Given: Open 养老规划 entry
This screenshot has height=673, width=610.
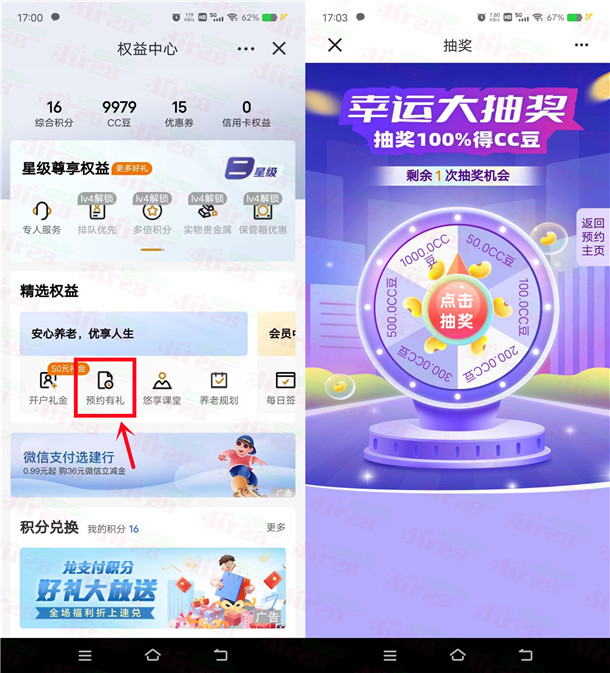Looking at the screenshot, I should click(x=218, y=387).
